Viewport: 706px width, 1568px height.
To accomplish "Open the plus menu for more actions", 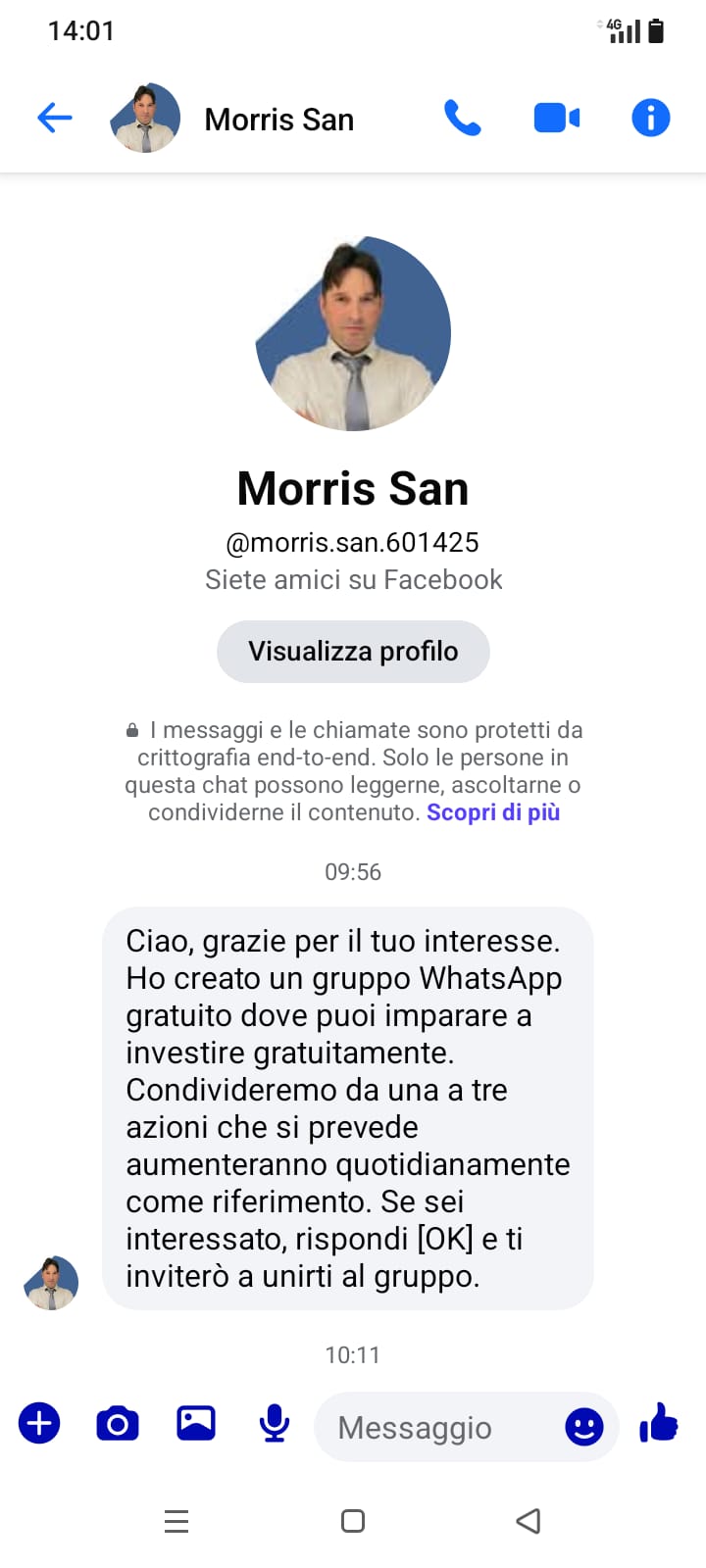I will click(39, 1423).
